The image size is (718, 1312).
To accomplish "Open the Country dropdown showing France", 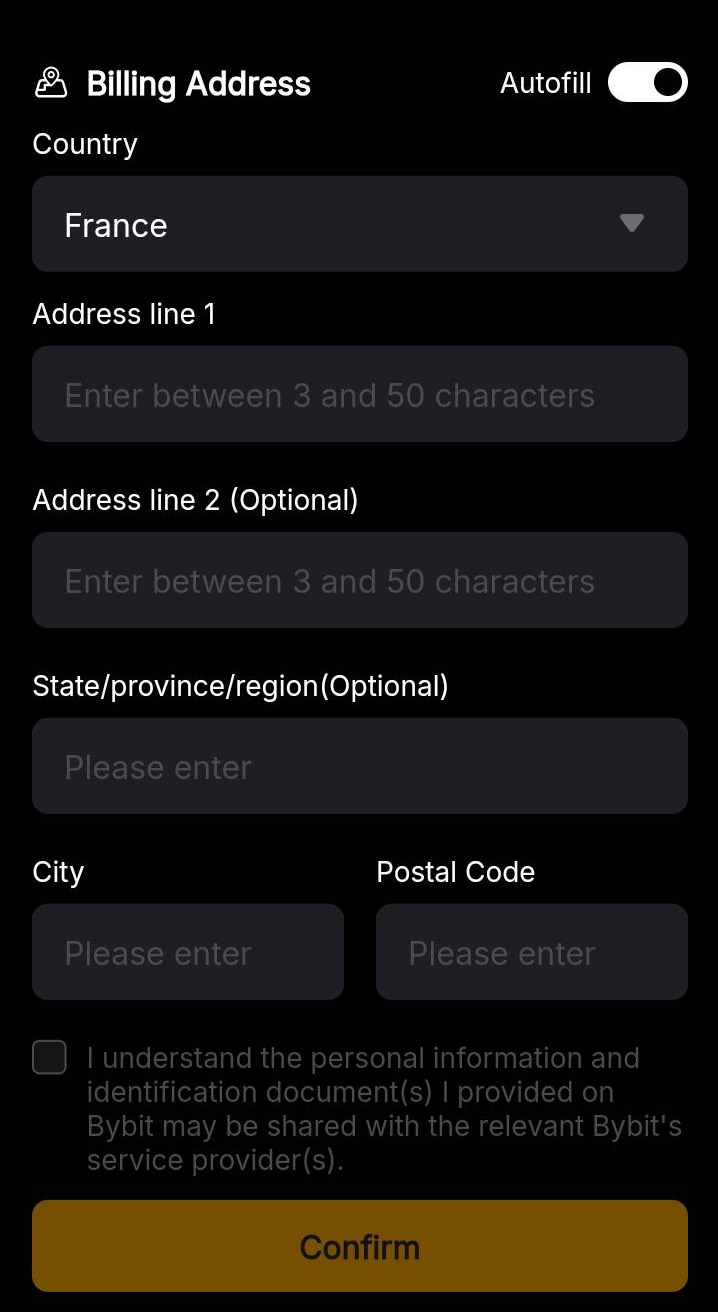I will [360, 224].
